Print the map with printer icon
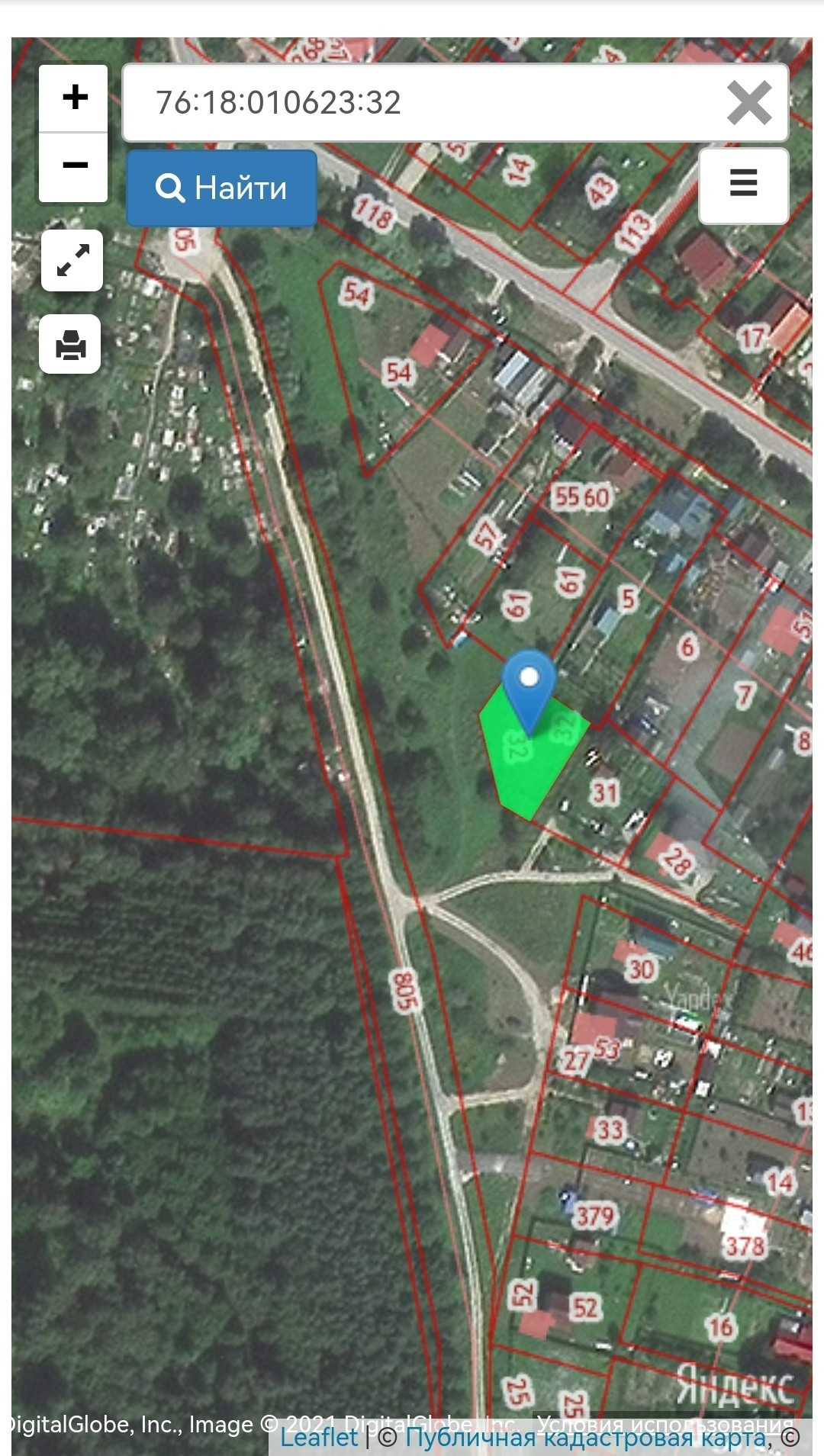Image resolution: width=824 pixels, height=1456 pixels. click(x=70, y=344)
